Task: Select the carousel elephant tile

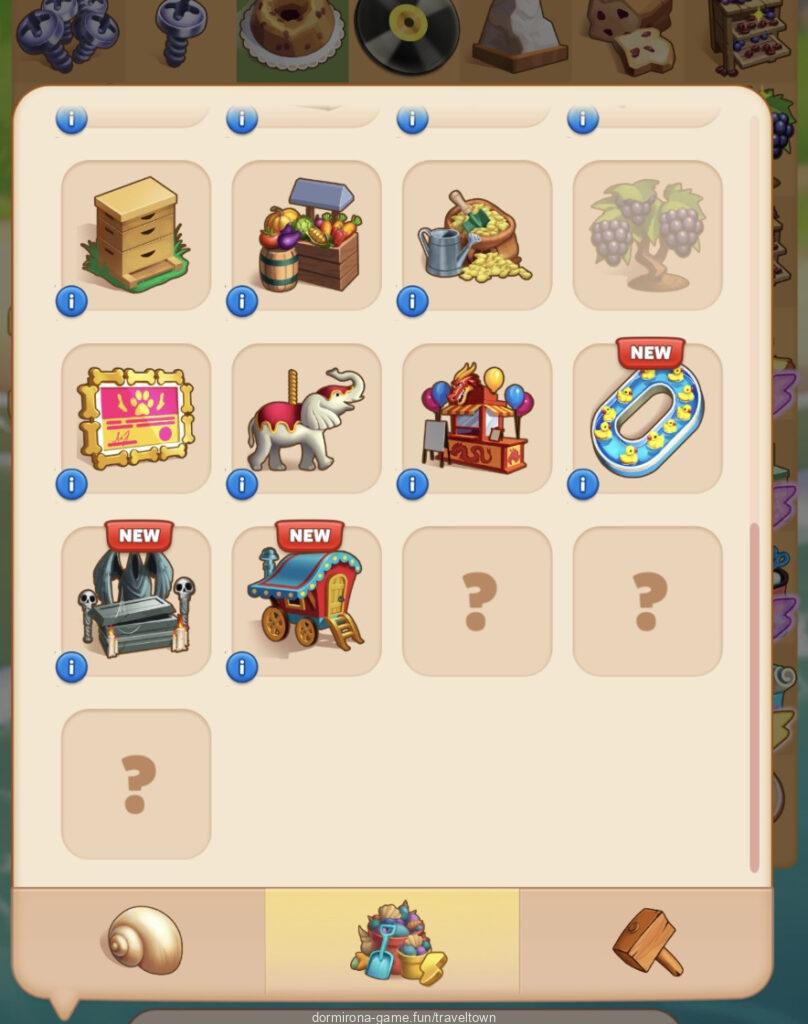Action: 306,418
